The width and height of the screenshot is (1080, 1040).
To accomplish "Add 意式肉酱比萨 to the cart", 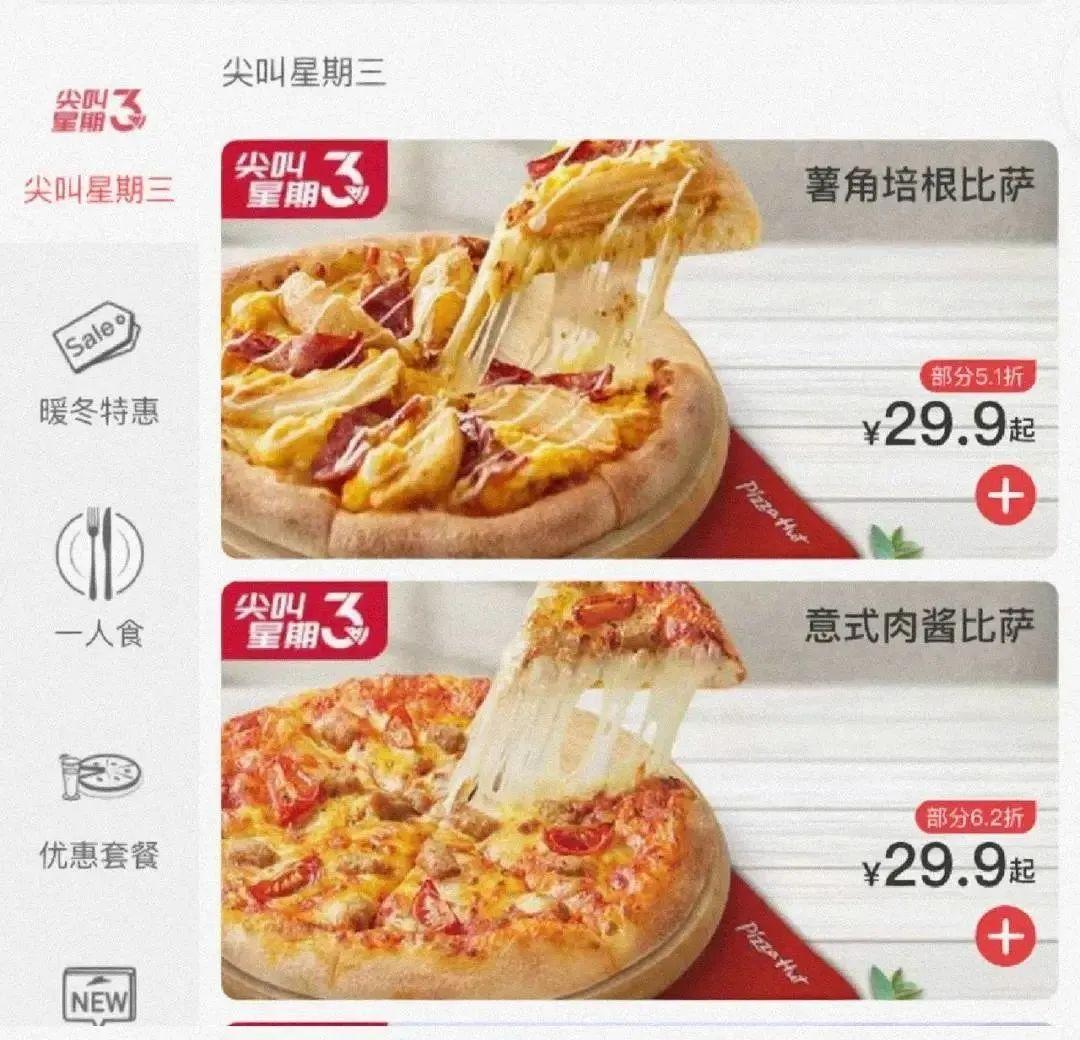I will [x=1005, y=936].
